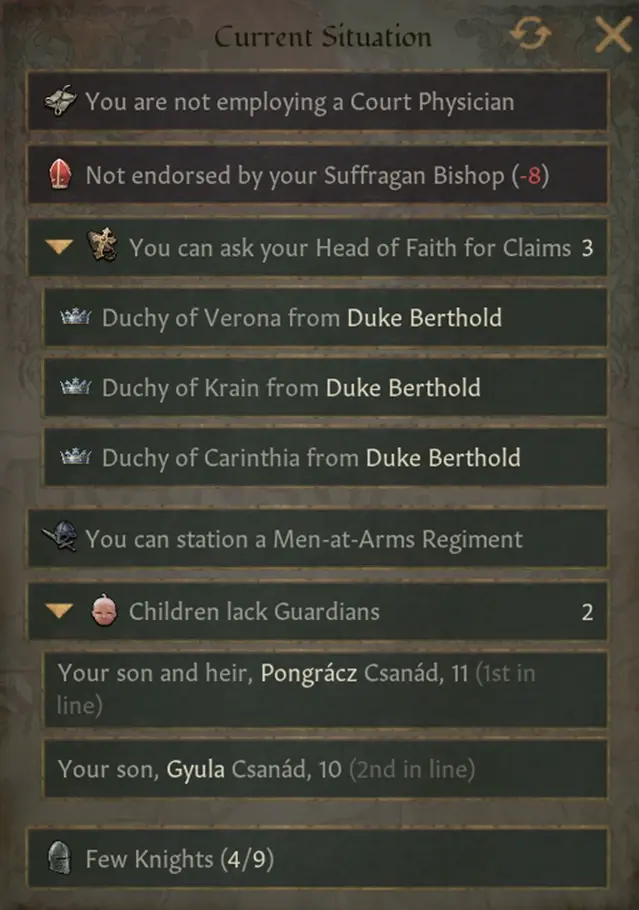Select your son Gyula Csanád
The width and height of the screenshot is (639, 910).
click(x=324, y=769)
